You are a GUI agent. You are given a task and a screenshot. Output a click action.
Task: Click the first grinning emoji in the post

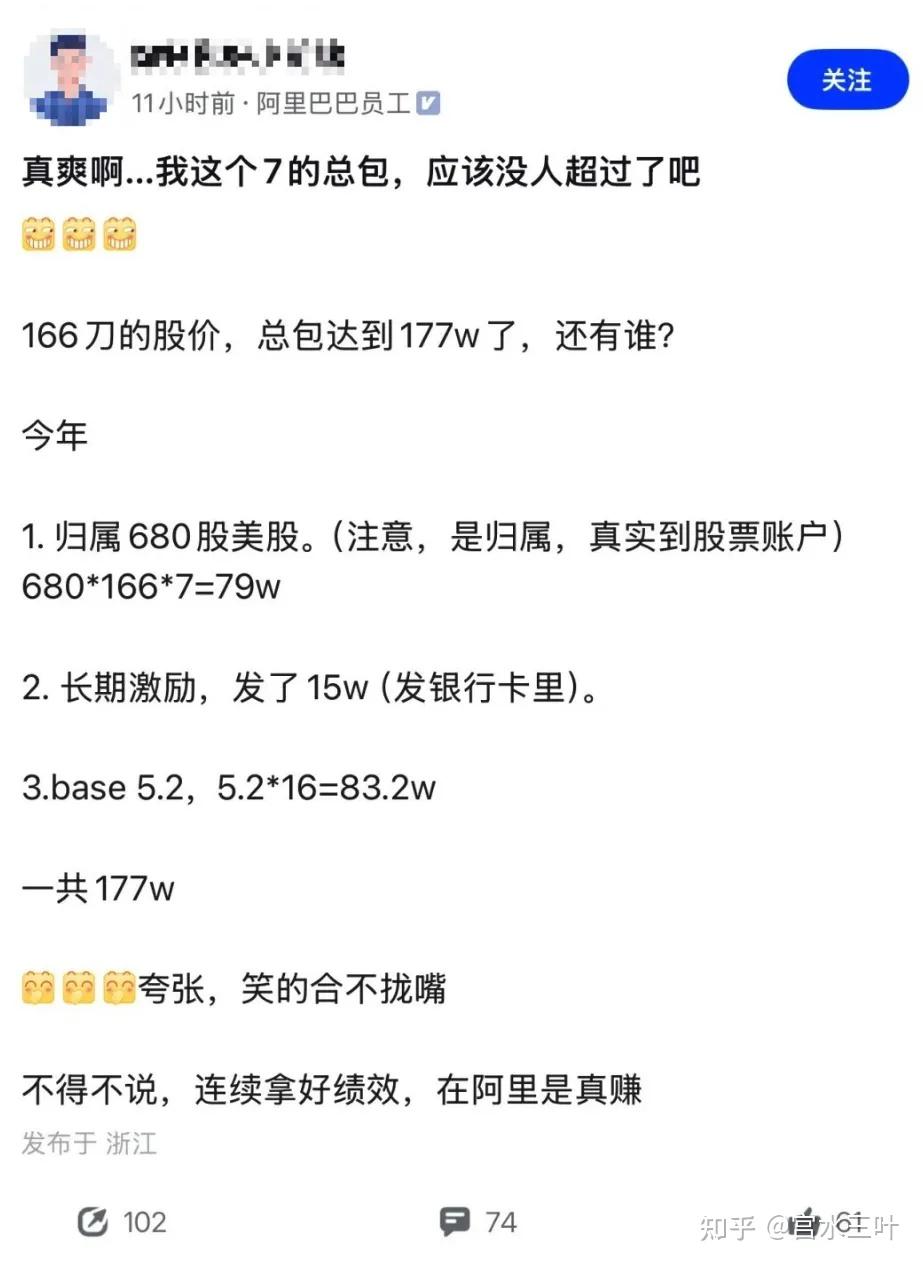[36, 234]
